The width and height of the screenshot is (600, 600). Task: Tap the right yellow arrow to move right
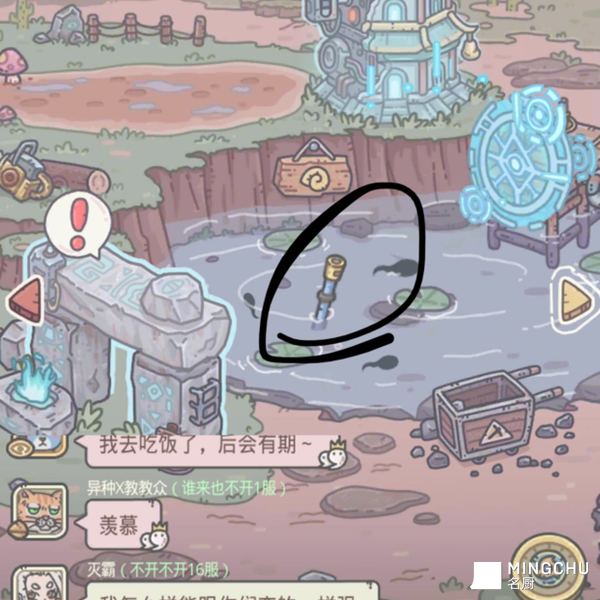click(x=575, y=299)
